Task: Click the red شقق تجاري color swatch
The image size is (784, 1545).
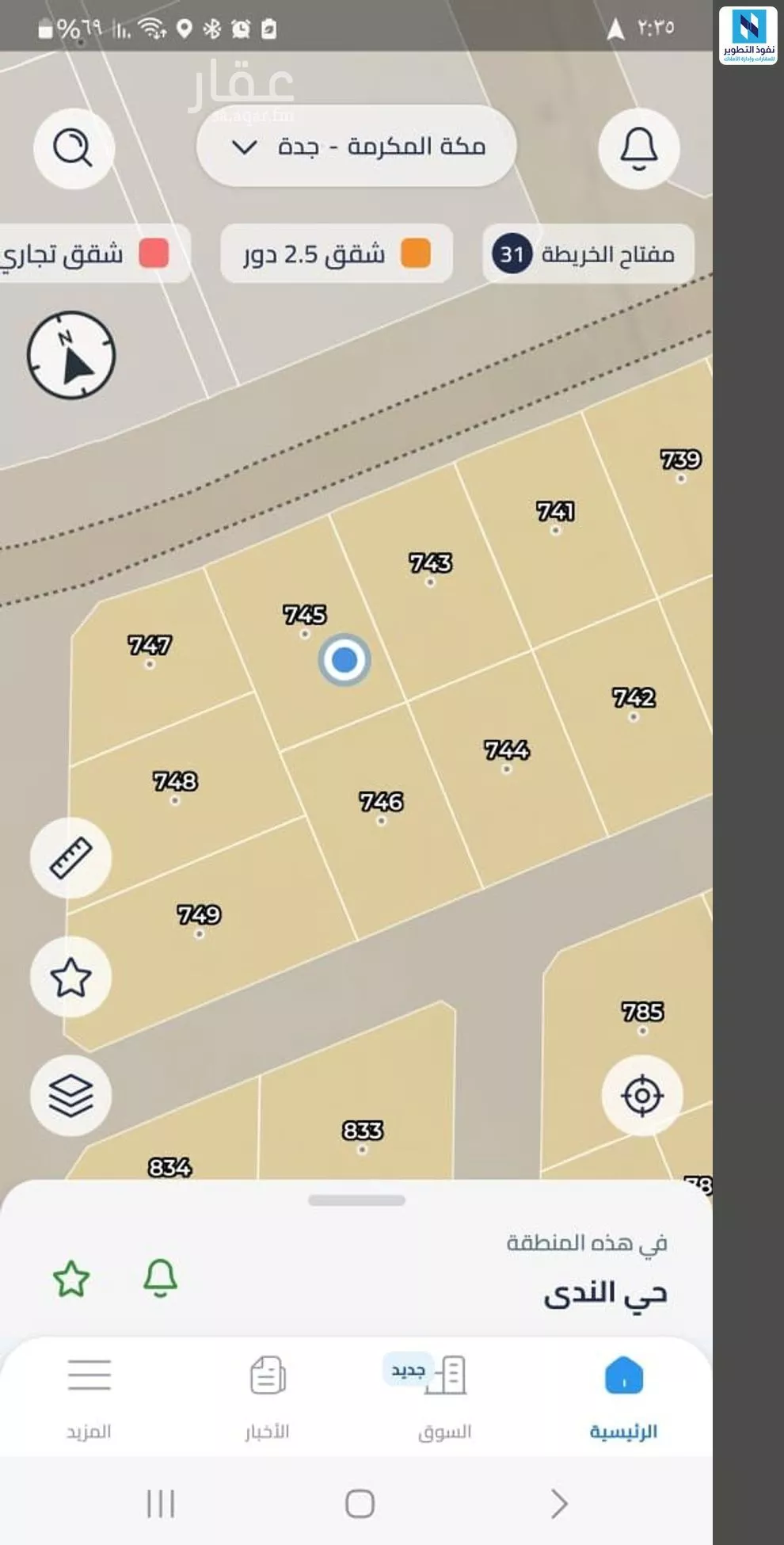Action: pyautogui.click(x=154, y=254)
